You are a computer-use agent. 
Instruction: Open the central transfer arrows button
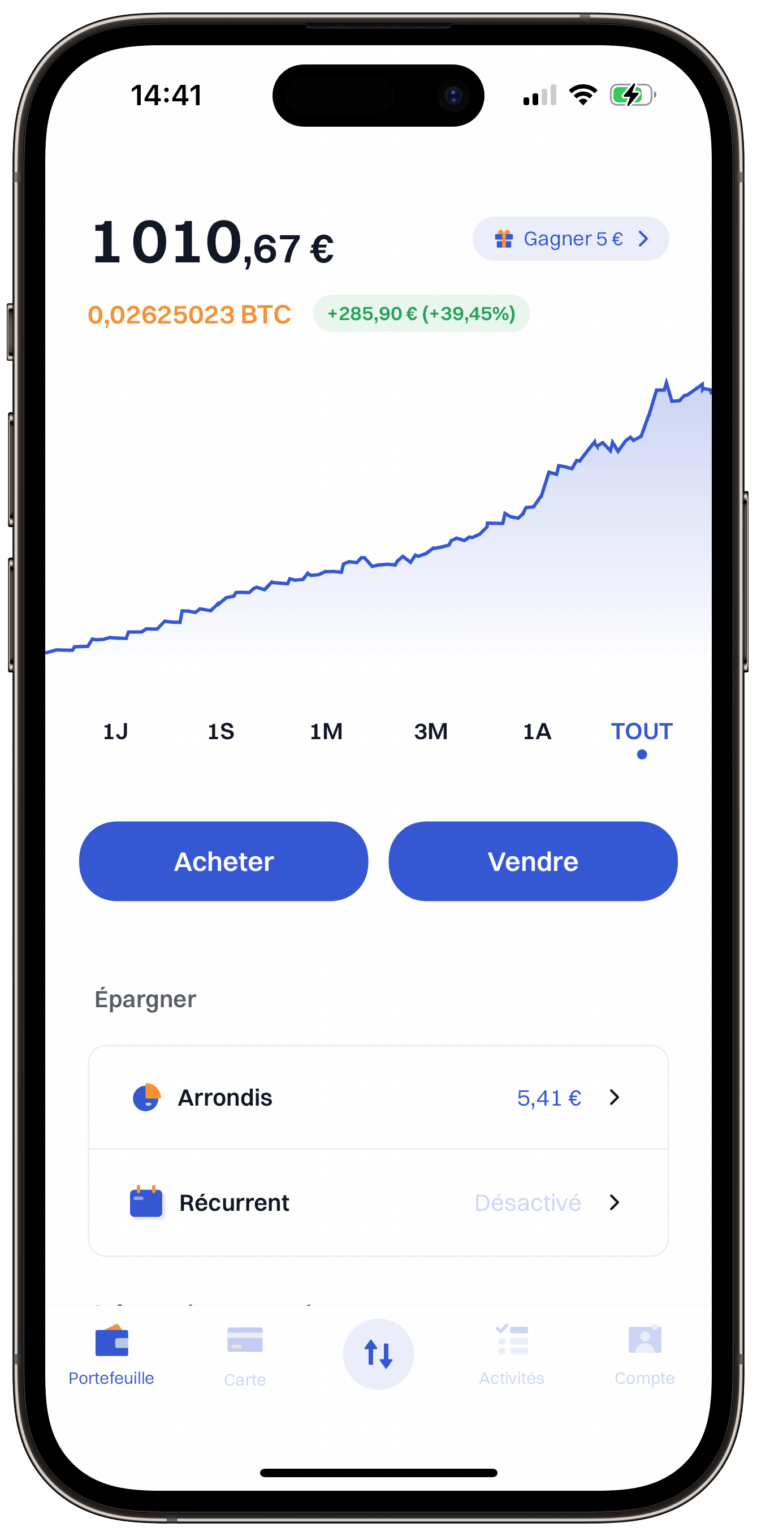click(378, 1354)
